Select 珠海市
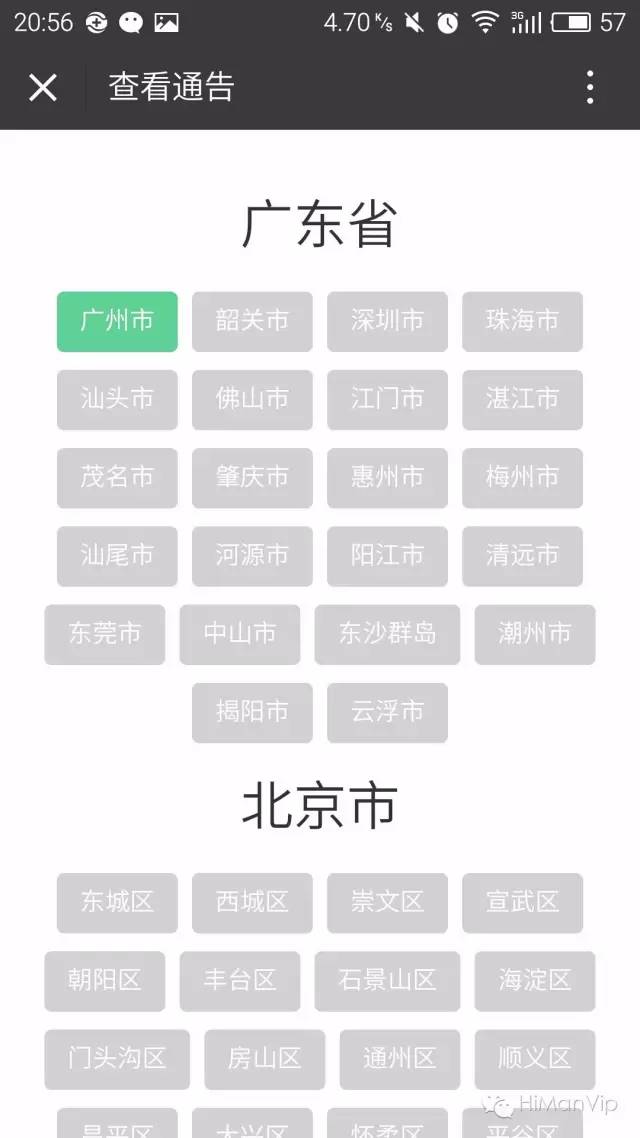The width and height of the screenshot is (640, 1138). [x=522, y=322]
